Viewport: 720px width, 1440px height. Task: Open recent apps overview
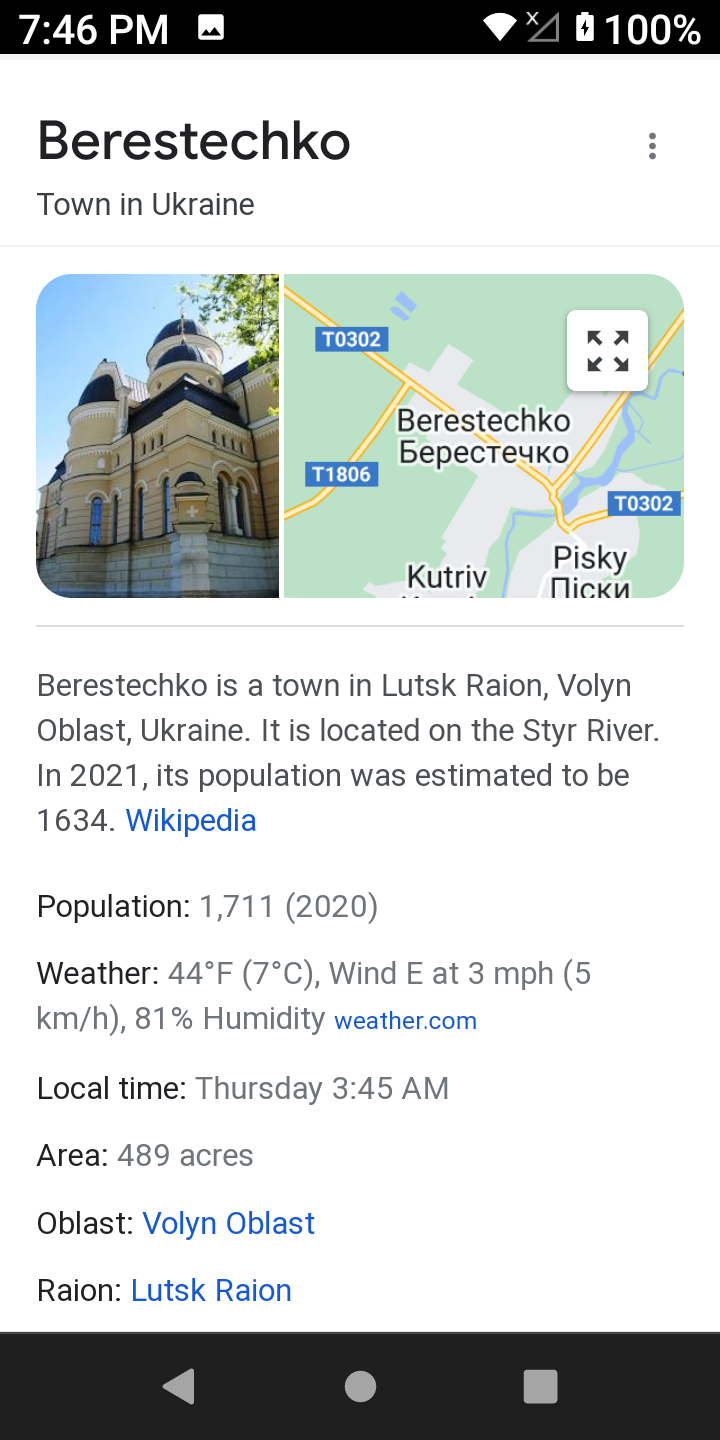(539, 1386)
